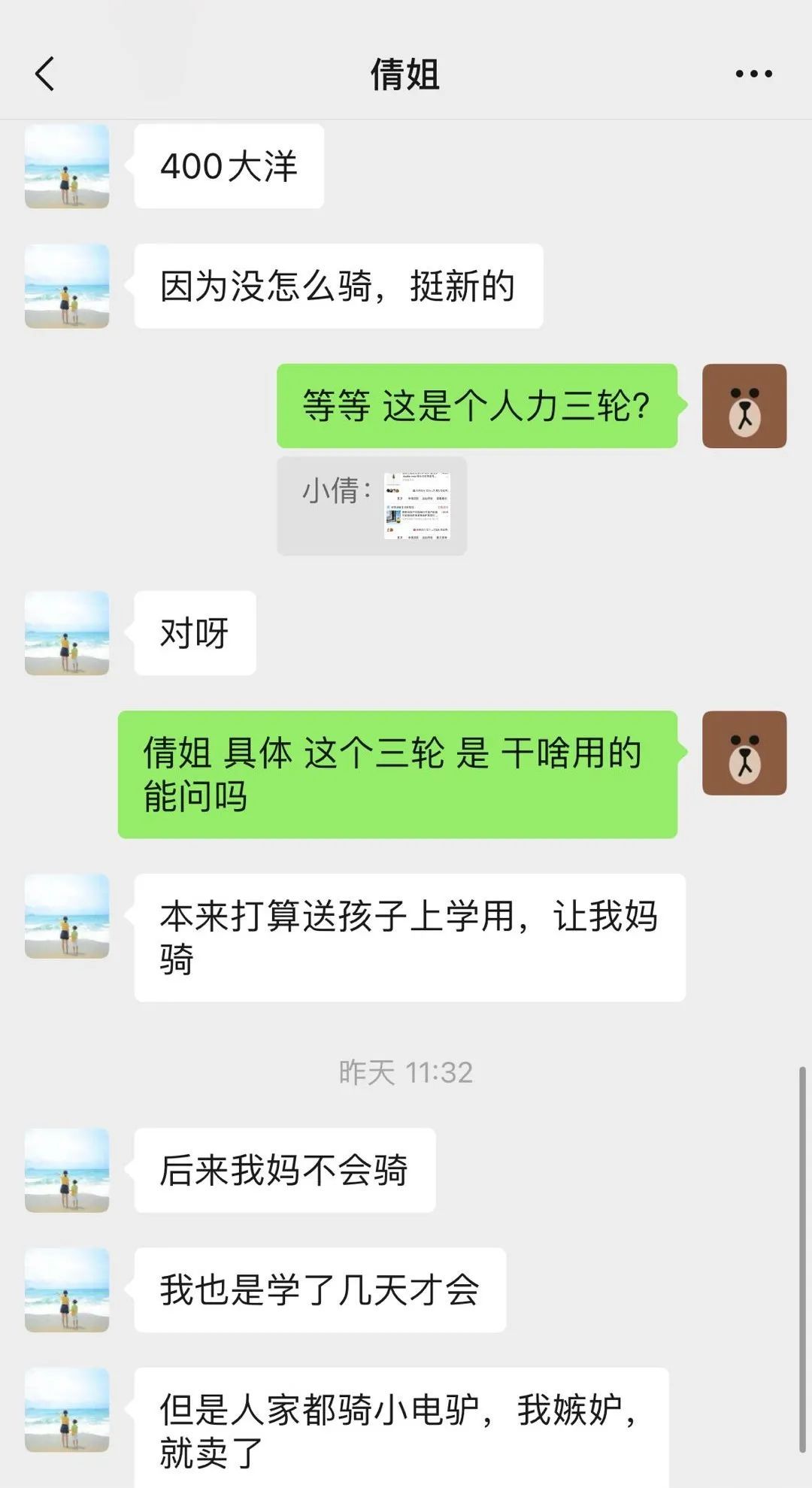Tap my bear avatar beside 干啥用的 message
This screenshot has width=812, height=1488.
point(744,753)
